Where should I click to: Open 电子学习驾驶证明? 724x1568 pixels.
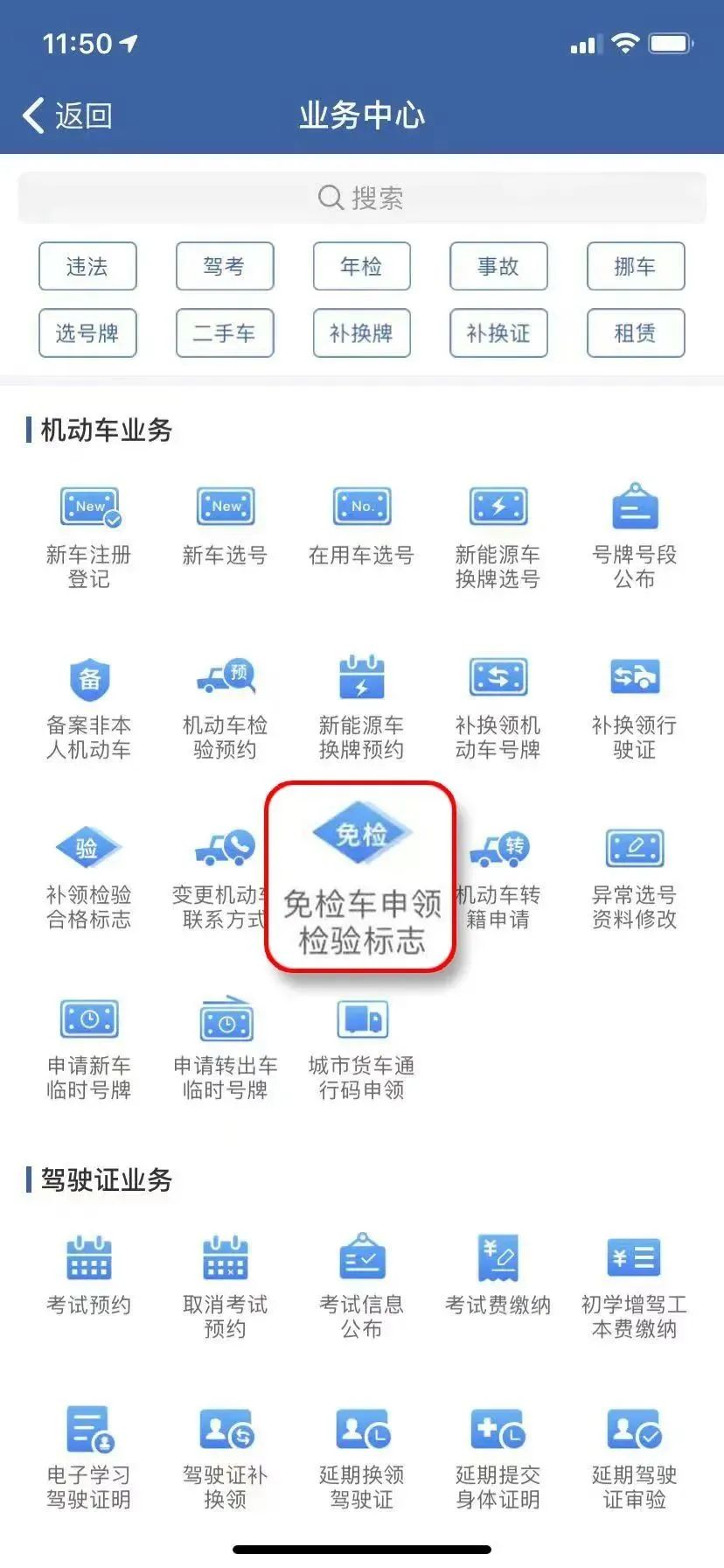click(x=88, y=1458)
